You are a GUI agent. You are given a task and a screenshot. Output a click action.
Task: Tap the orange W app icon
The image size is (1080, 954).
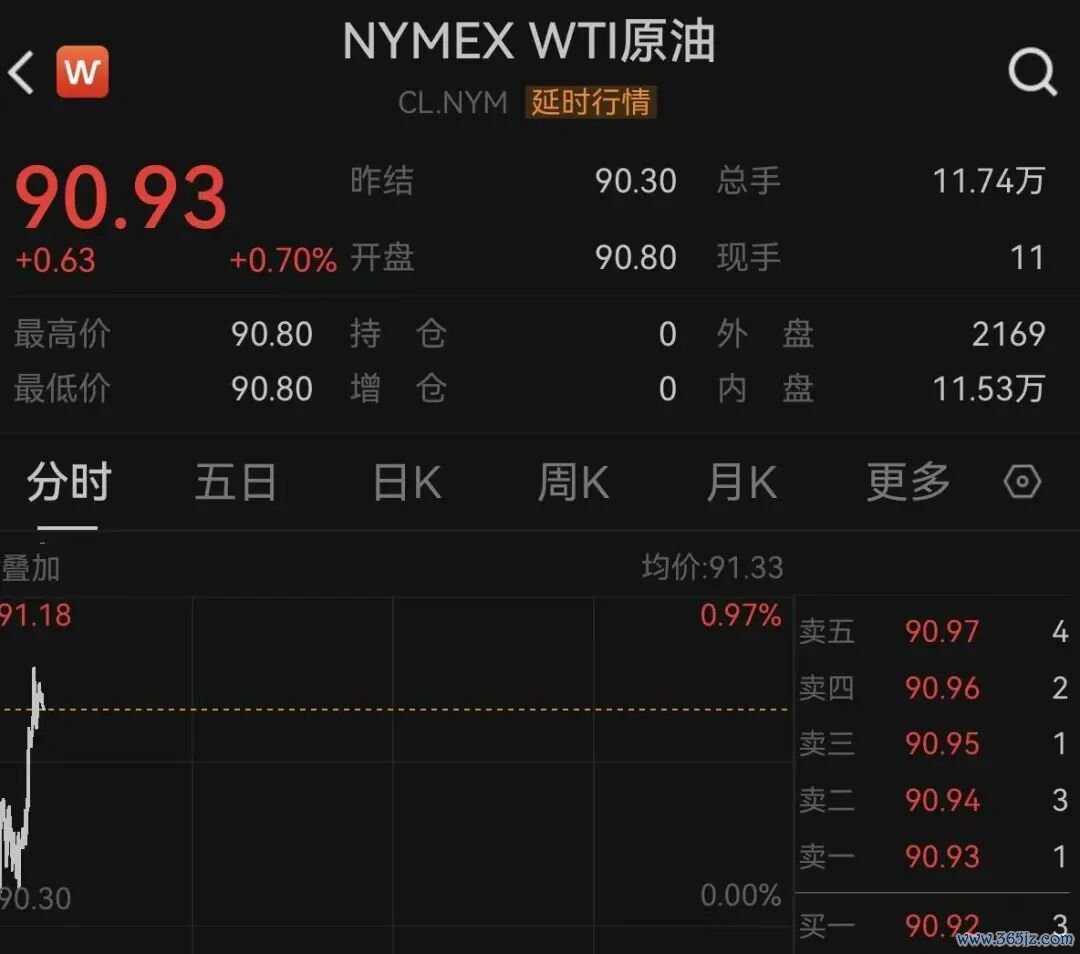[x=83, y=72]
